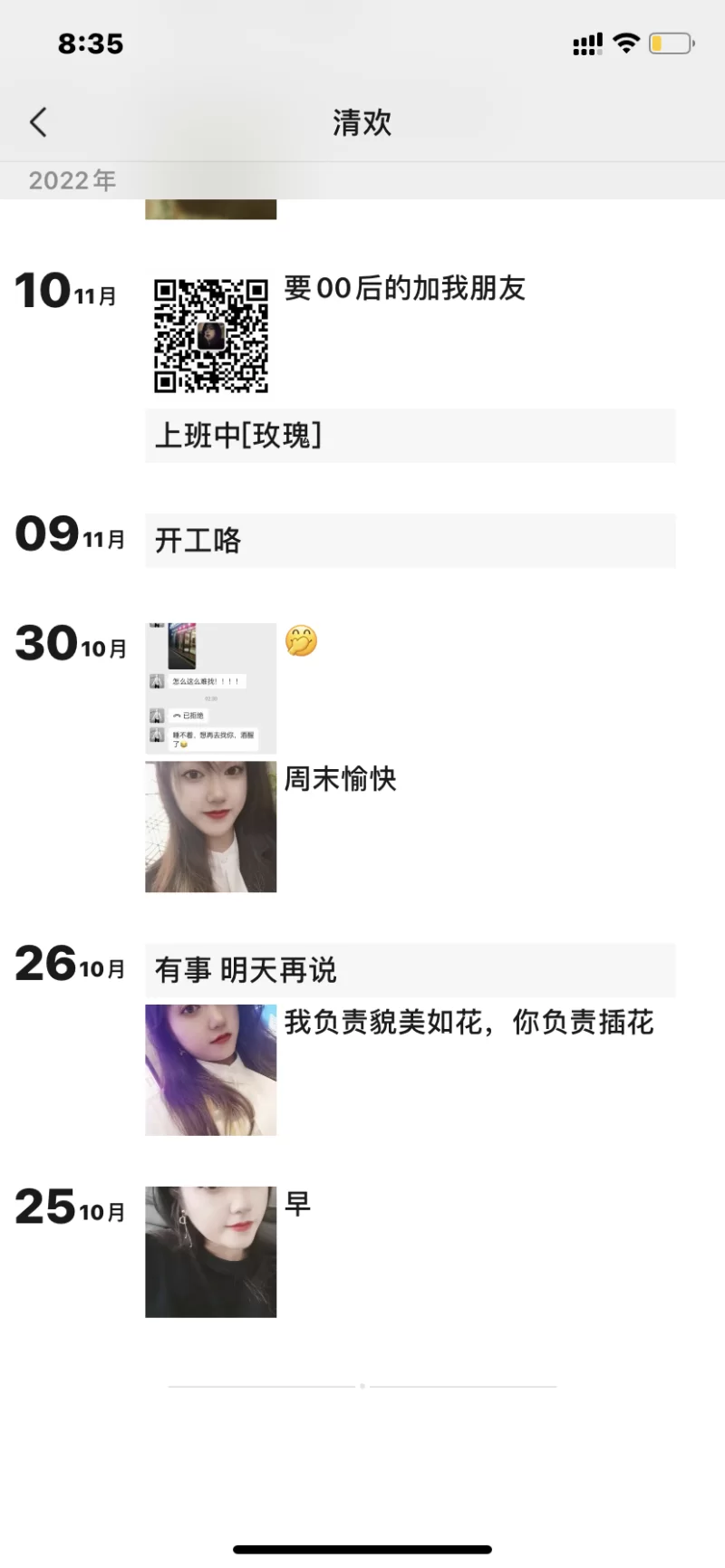Open the partially visible photo at the top
Viewport: 725px width, 1568px height.
pyautogui.click(x=210, y=209)
